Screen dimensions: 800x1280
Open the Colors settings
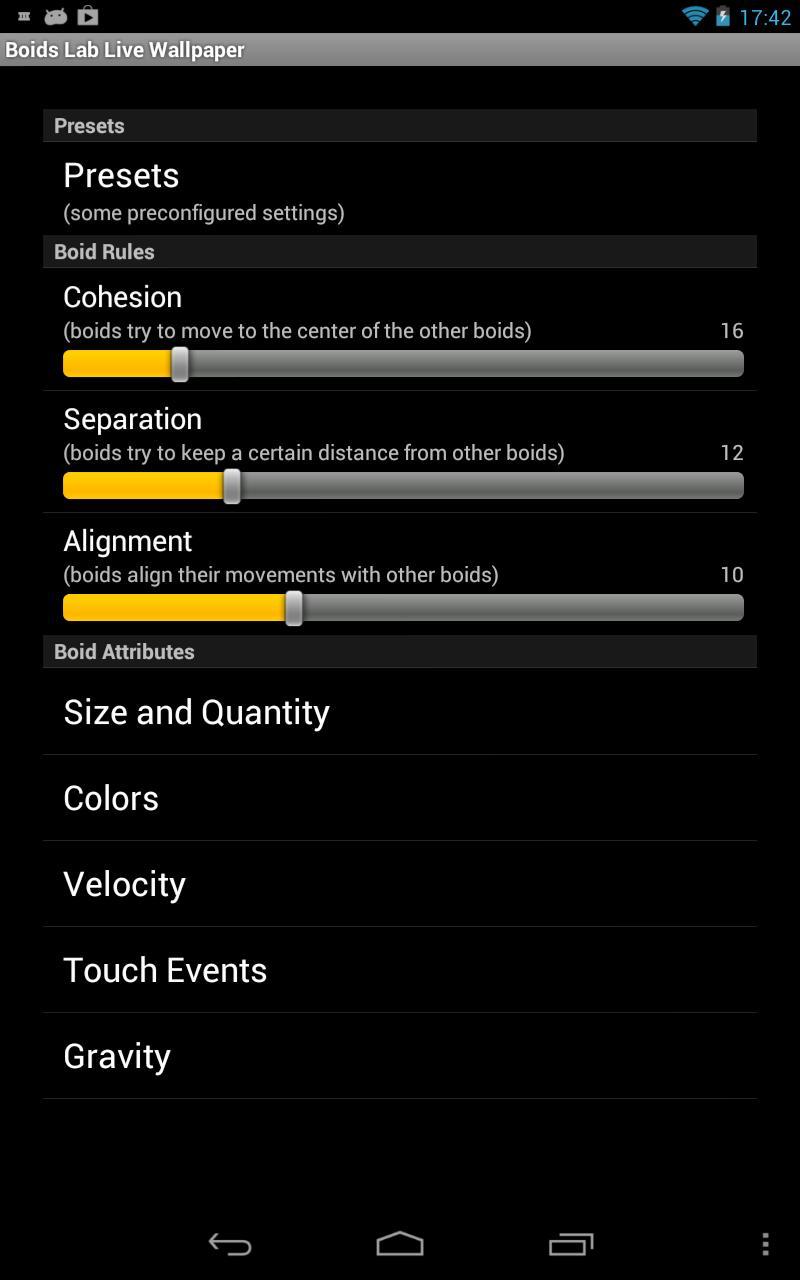click(x=400, y=798)
